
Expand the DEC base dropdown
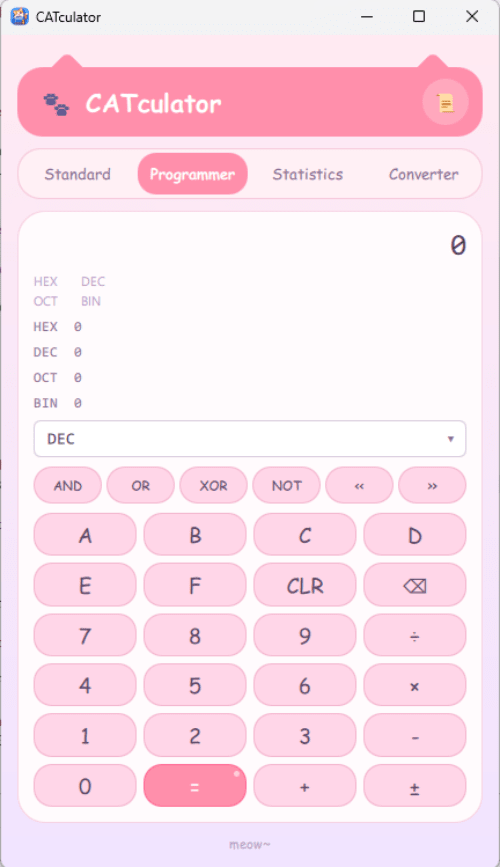[250, 439]
